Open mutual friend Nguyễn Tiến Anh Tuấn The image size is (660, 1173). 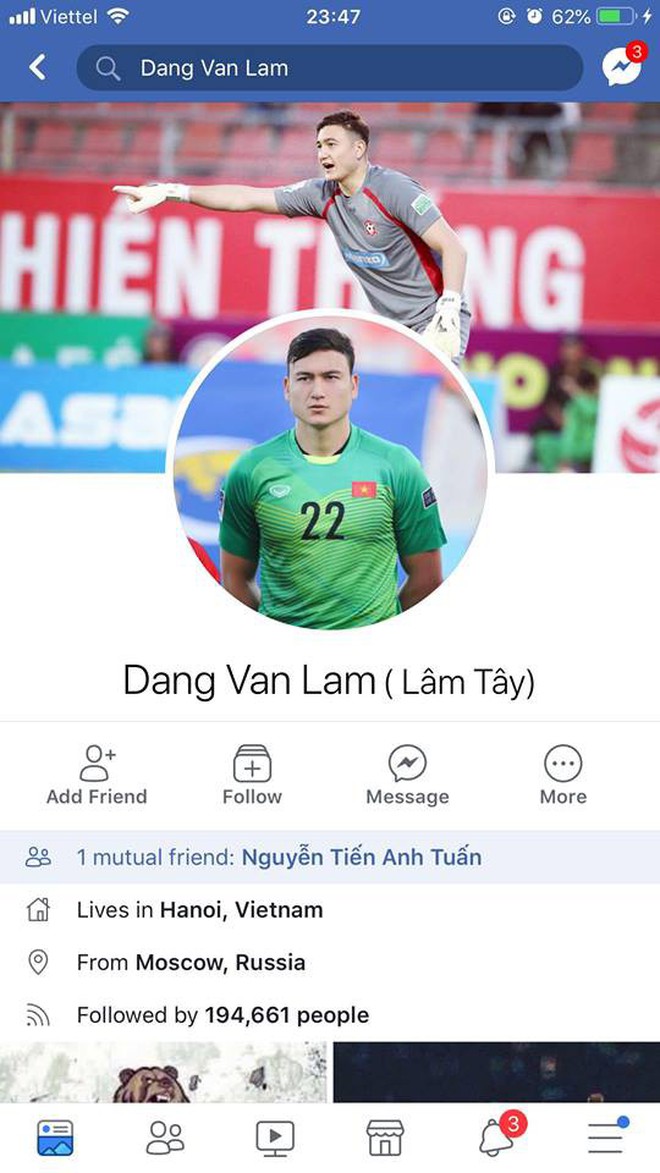[361, 857]
